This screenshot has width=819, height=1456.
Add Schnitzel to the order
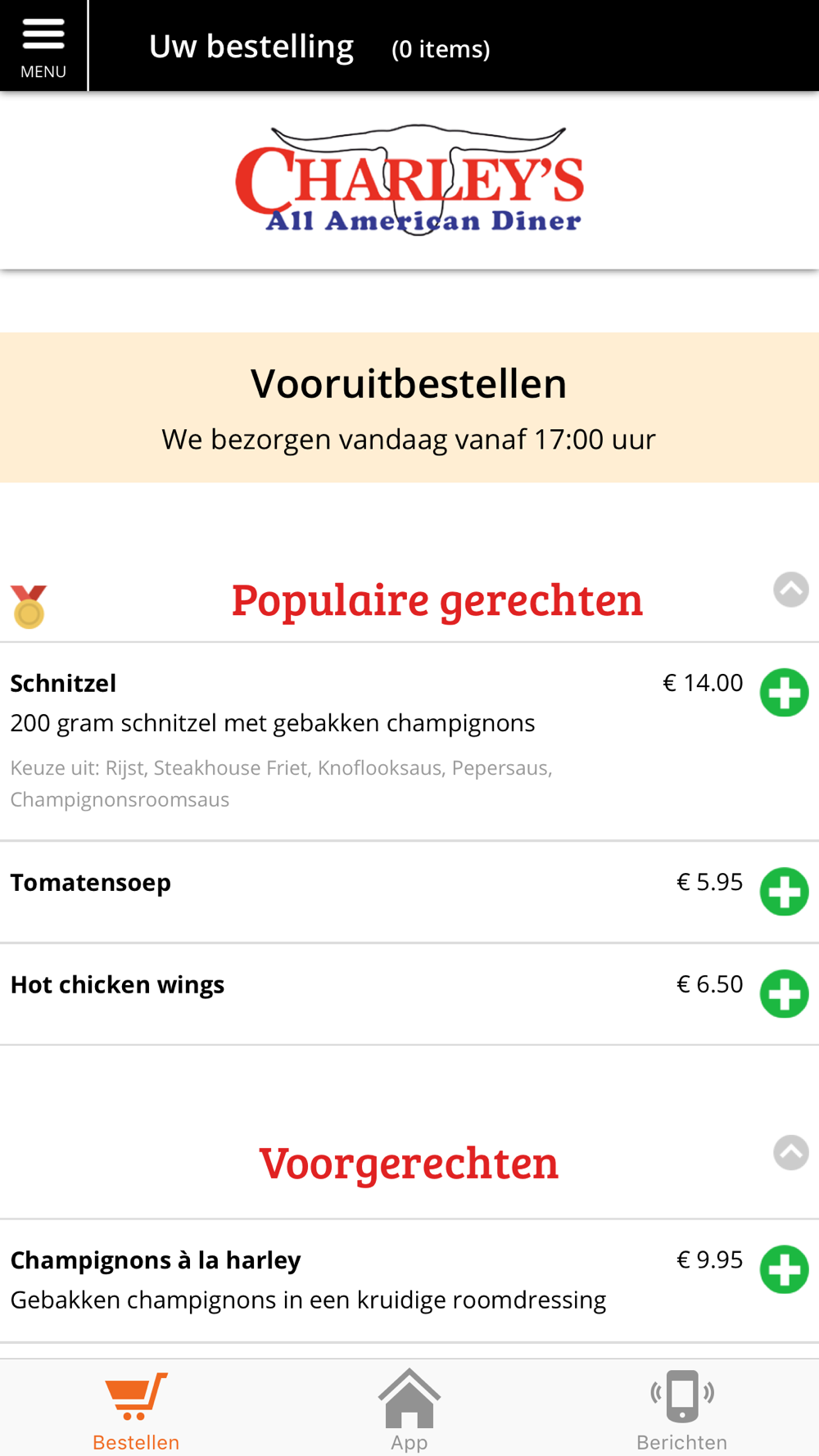[784, 693]
